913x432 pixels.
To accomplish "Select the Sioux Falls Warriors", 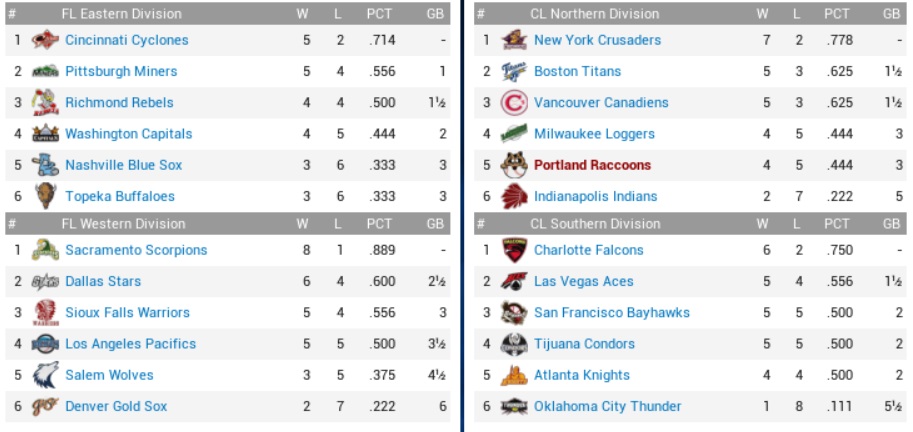I will click(x=127, y=312).
